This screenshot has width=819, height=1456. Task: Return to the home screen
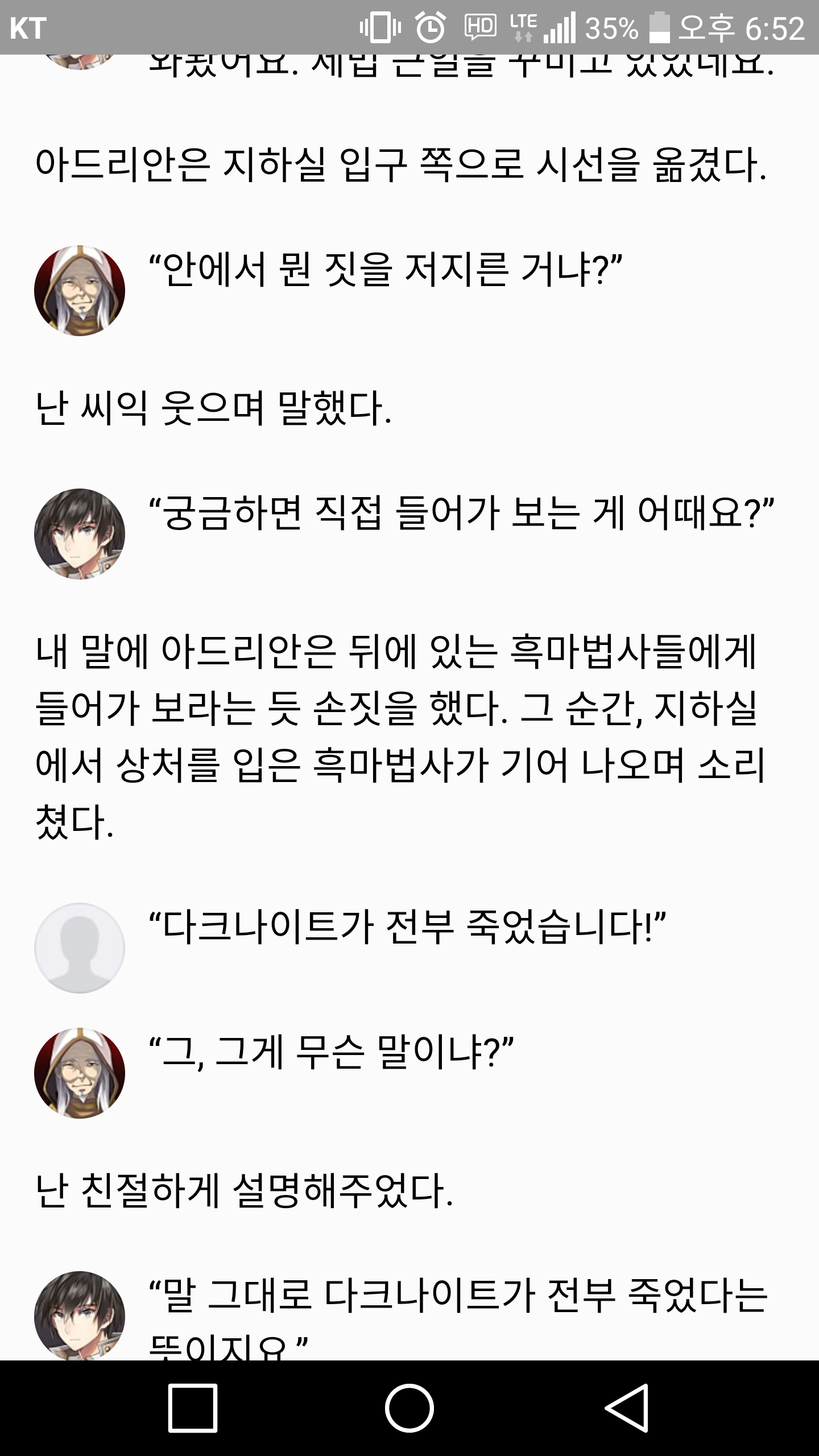(409, 1408)
